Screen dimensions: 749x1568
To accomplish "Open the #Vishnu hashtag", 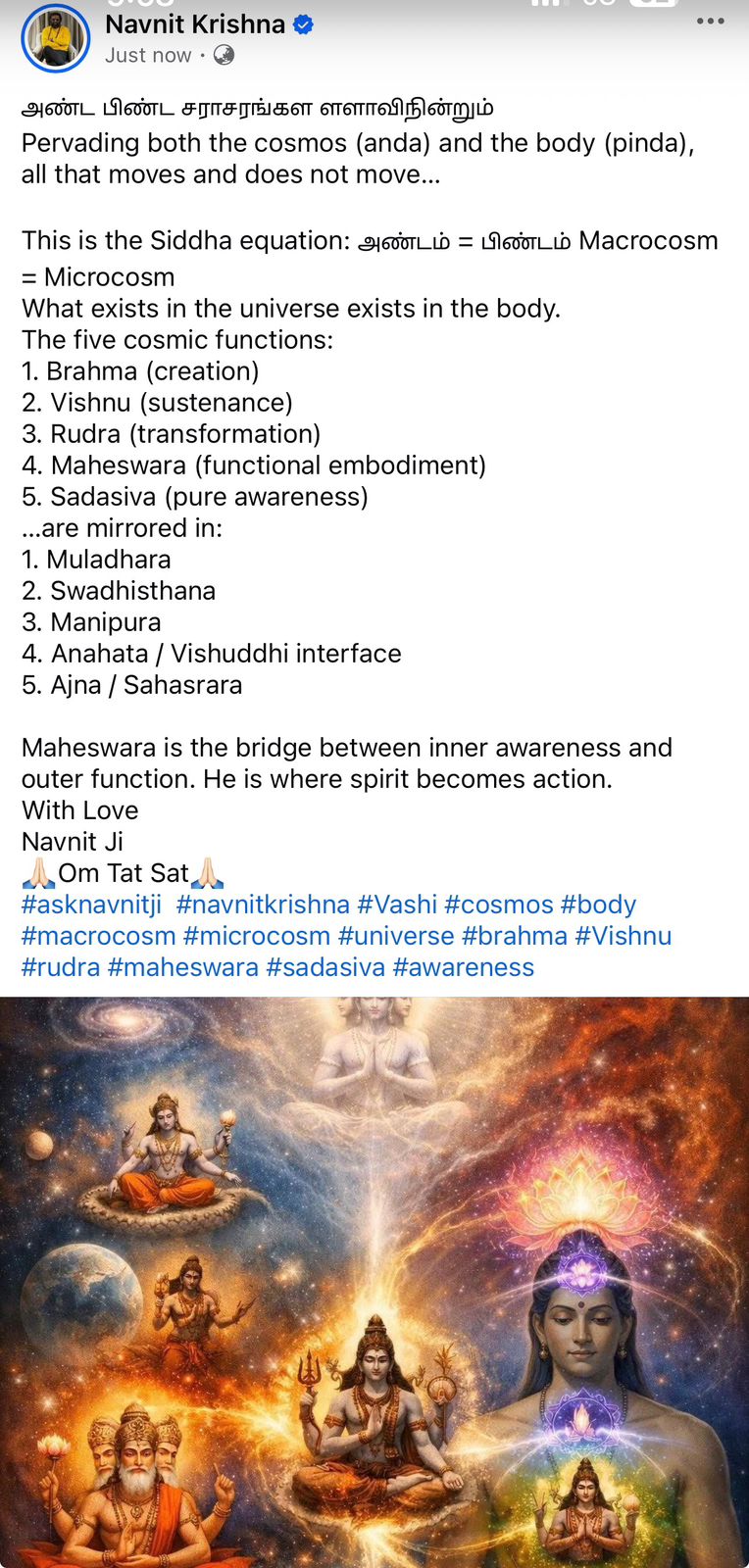I will pyautogui.click(x=624, y=936).
